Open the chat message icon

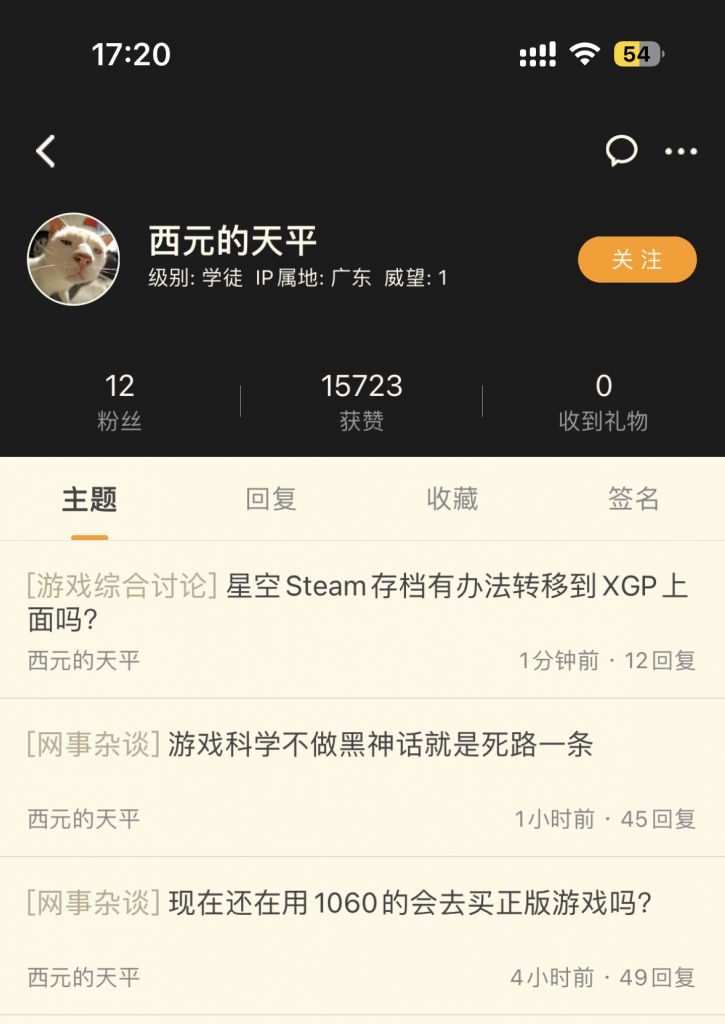tap(622, 150)
